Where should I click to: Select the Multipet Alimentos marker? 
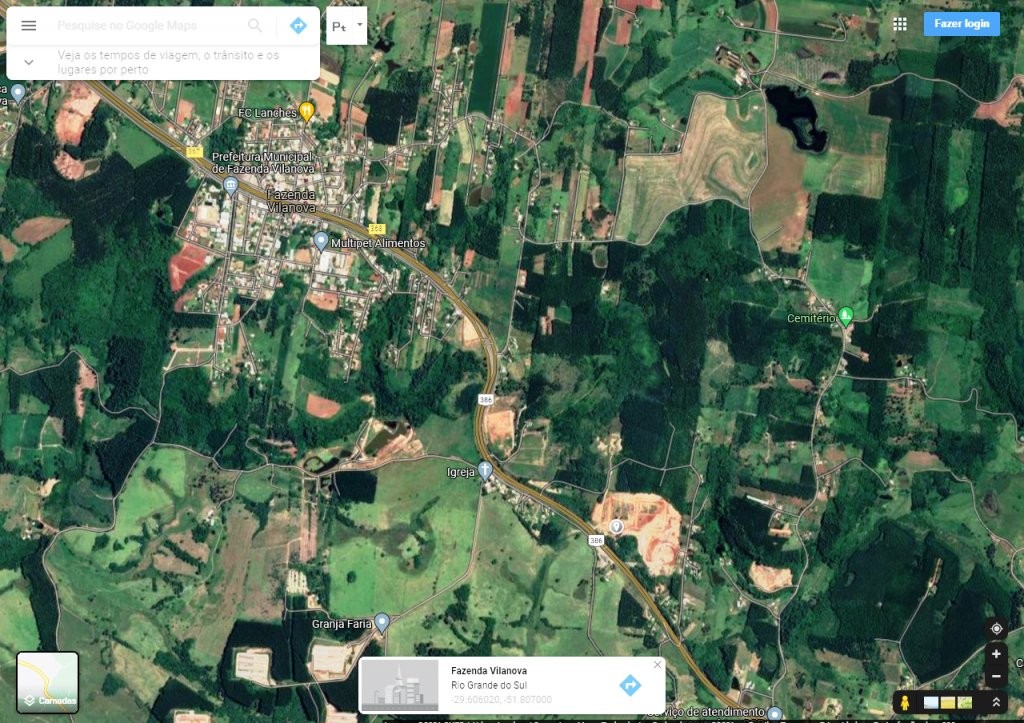(x=321, y=241)
